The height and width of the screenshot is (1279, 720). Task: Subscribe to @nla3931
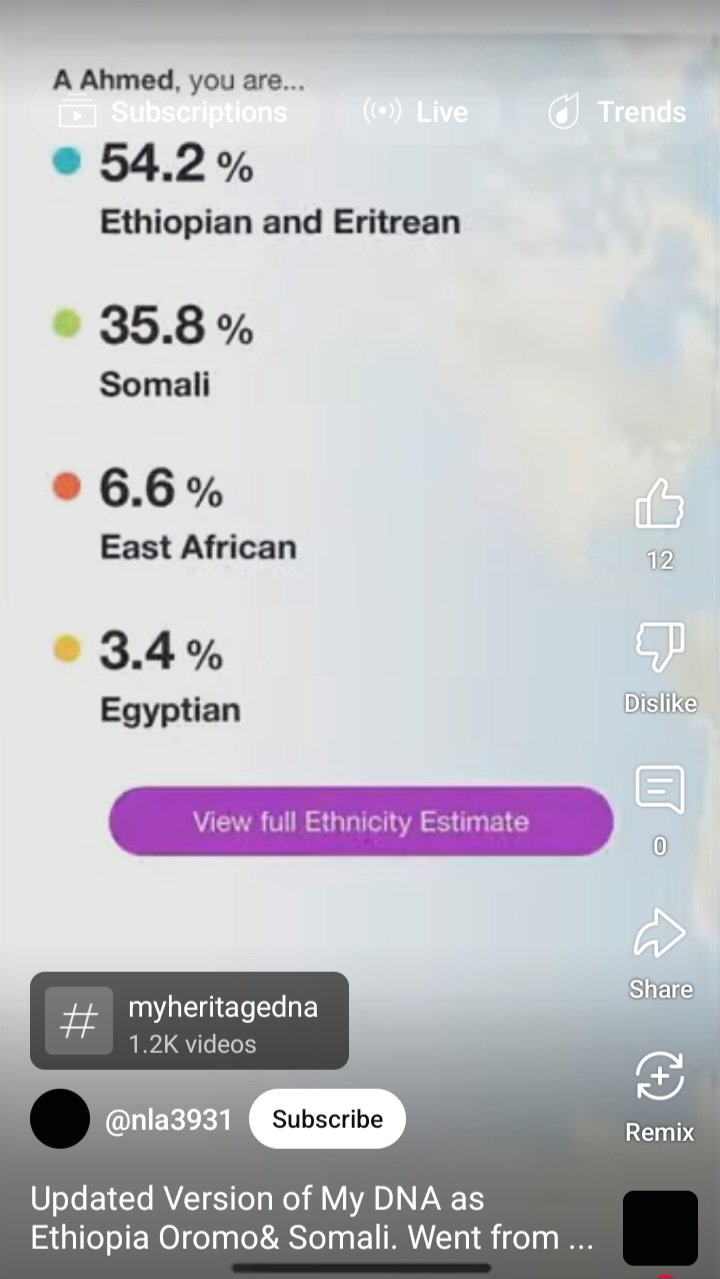click(x=327, y=1119)
